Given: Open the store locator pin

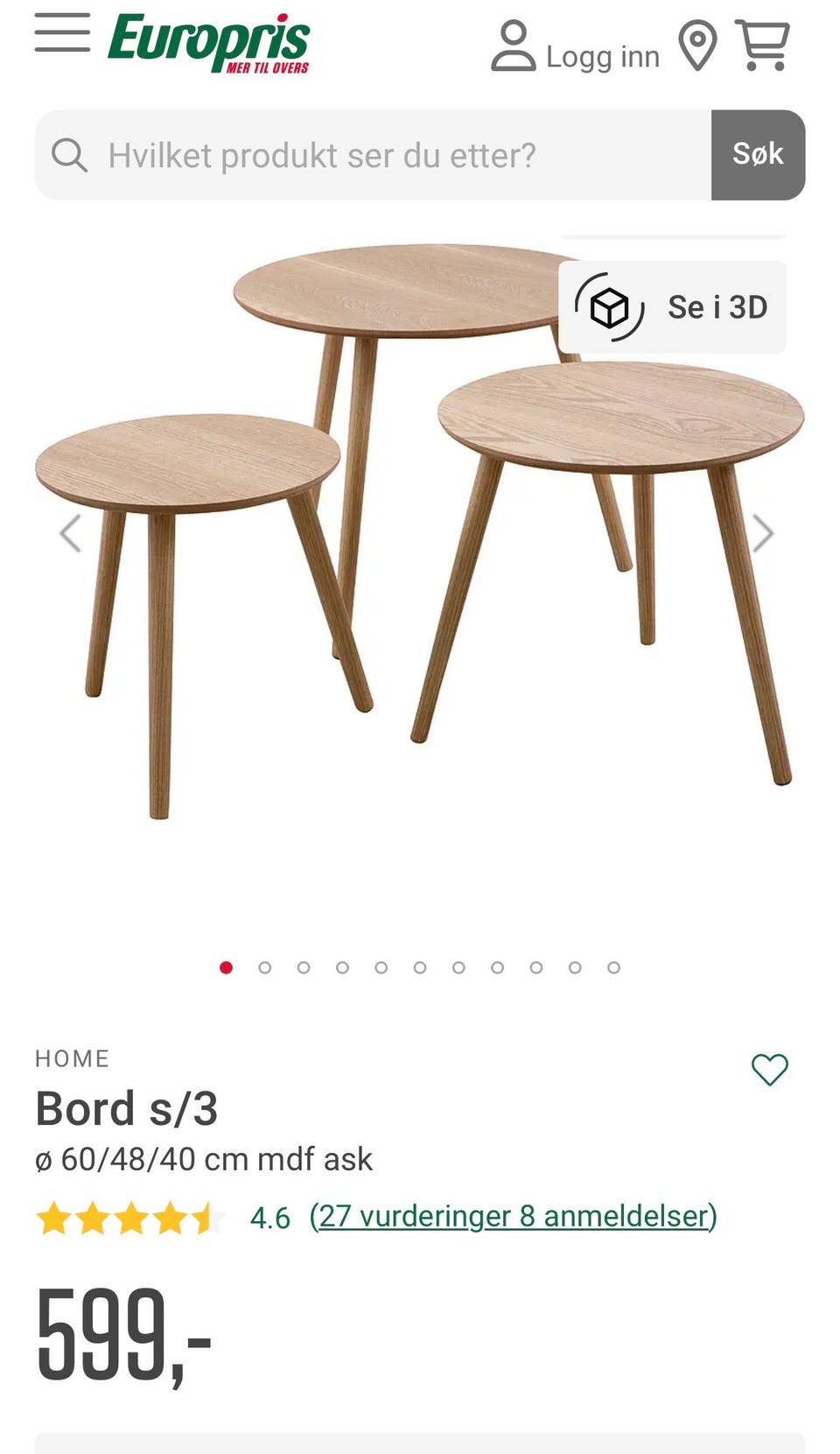Looking at the screenshot, I should point(697,46).
